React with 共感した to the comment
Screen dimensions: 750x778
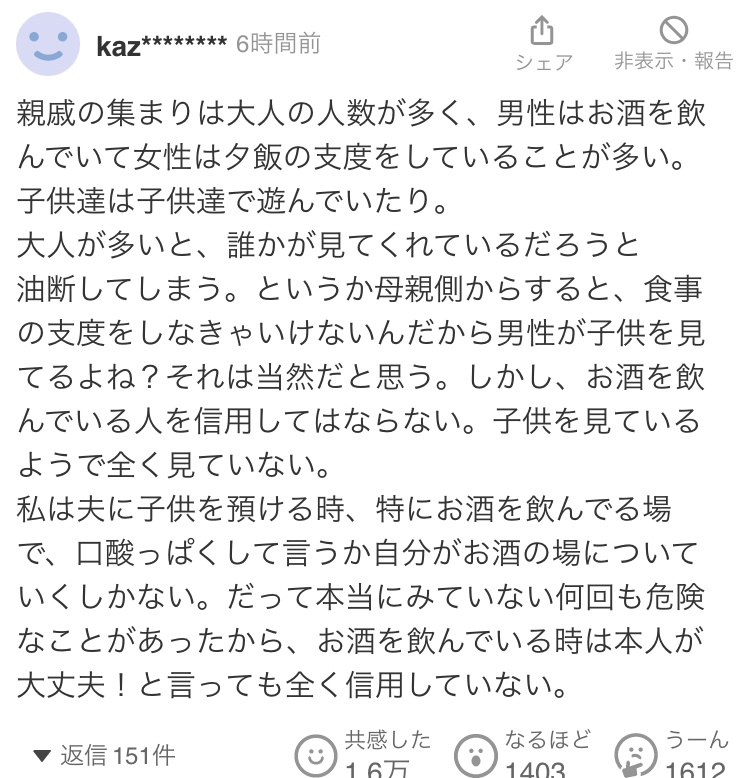click(363, 754)
